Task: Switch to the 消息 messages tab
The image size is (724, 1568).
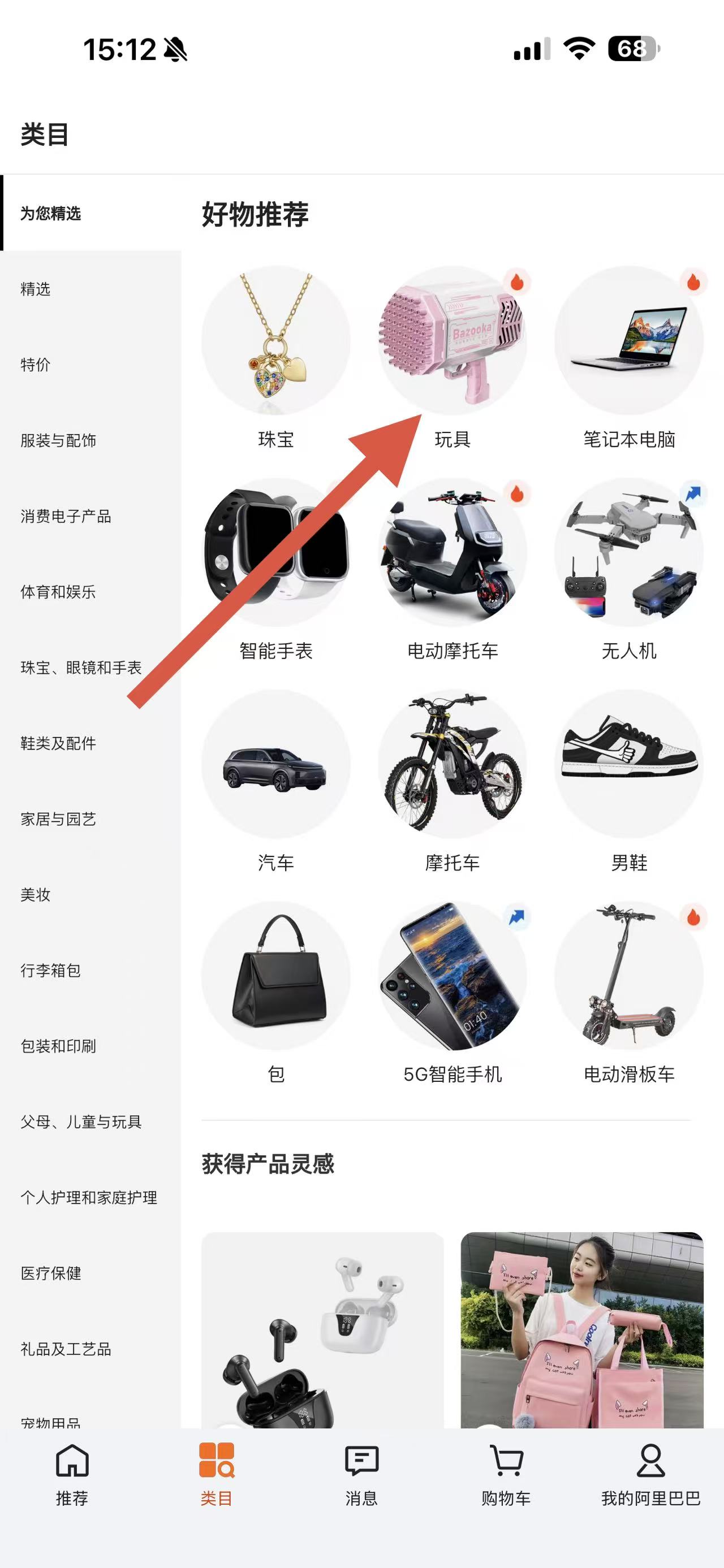Action: (x=361, y=1474)
